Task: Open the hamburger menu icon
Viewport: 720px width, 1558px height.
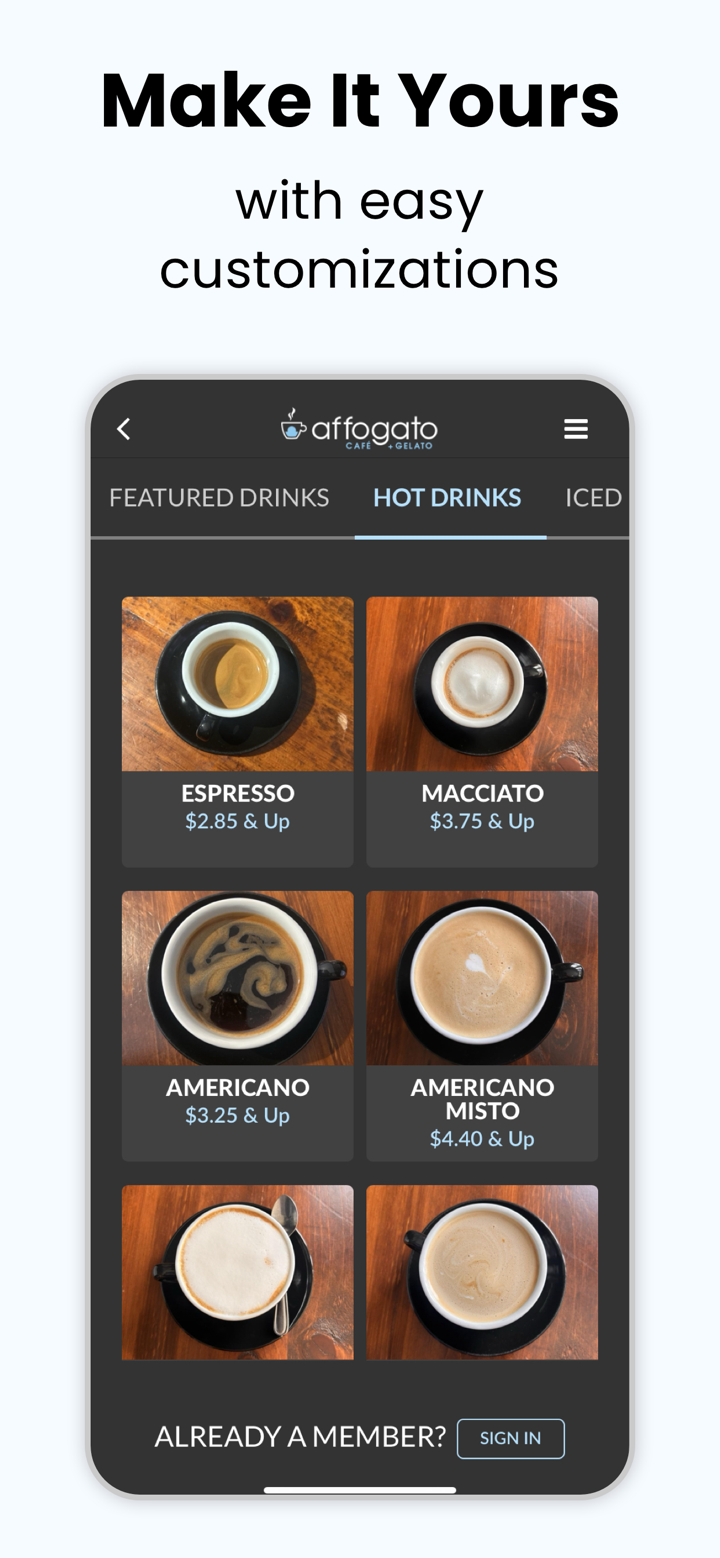Action: (576, 427)
